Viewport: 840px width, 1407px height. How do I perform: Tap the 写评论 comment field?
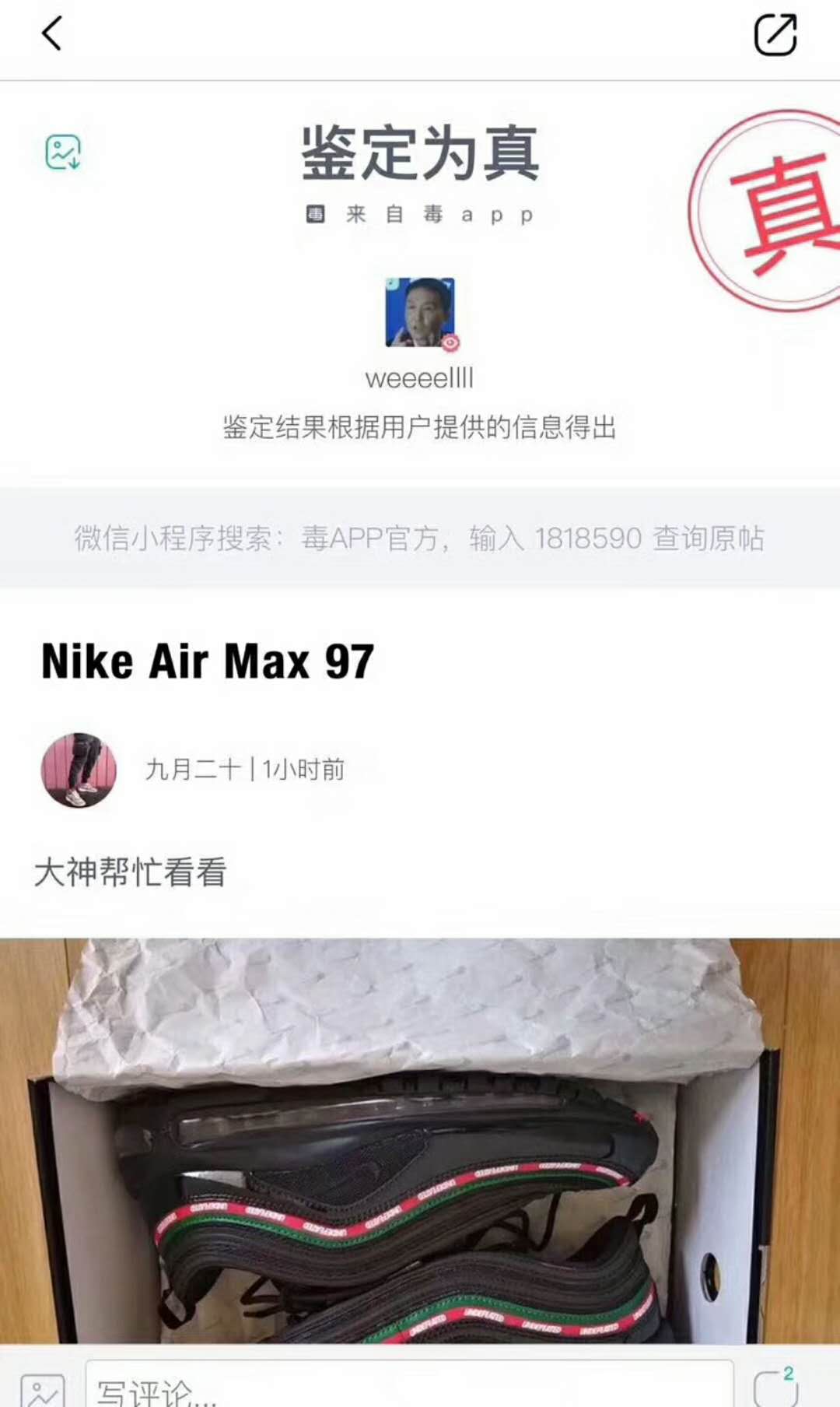tap(408, 1387)
